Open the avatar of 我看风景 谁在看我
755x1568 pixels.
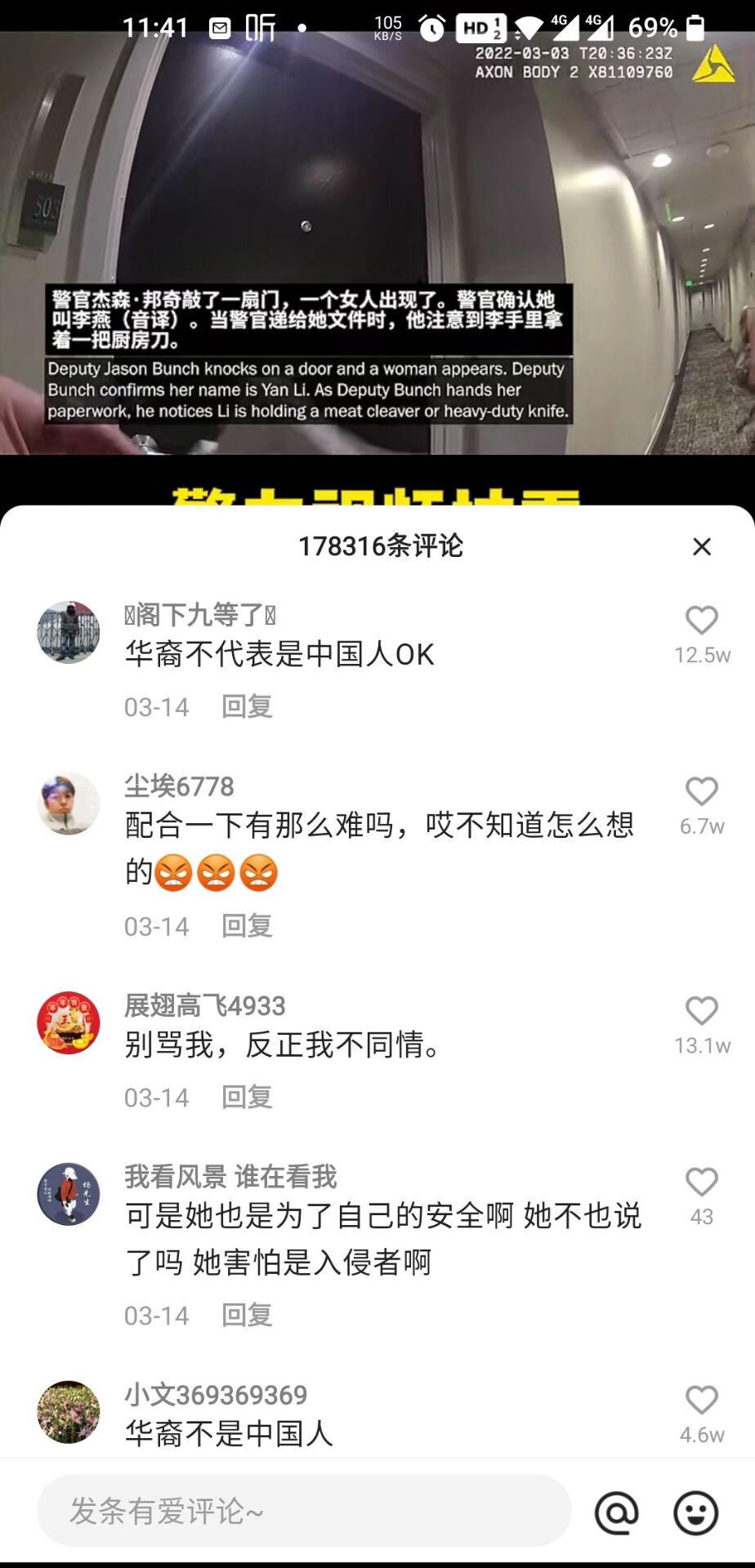(69, 1194)
